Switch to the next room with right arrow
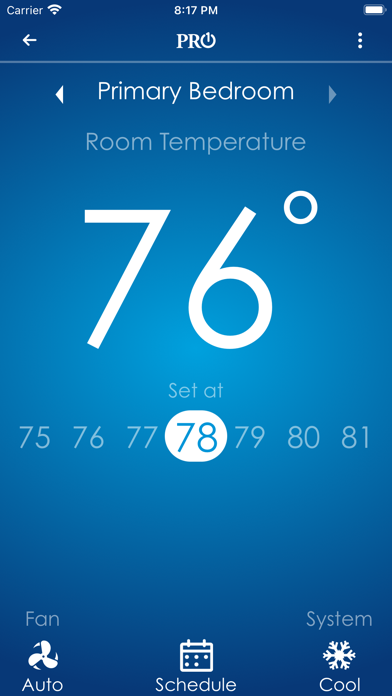392x696 pixels. tap(332, 95)
